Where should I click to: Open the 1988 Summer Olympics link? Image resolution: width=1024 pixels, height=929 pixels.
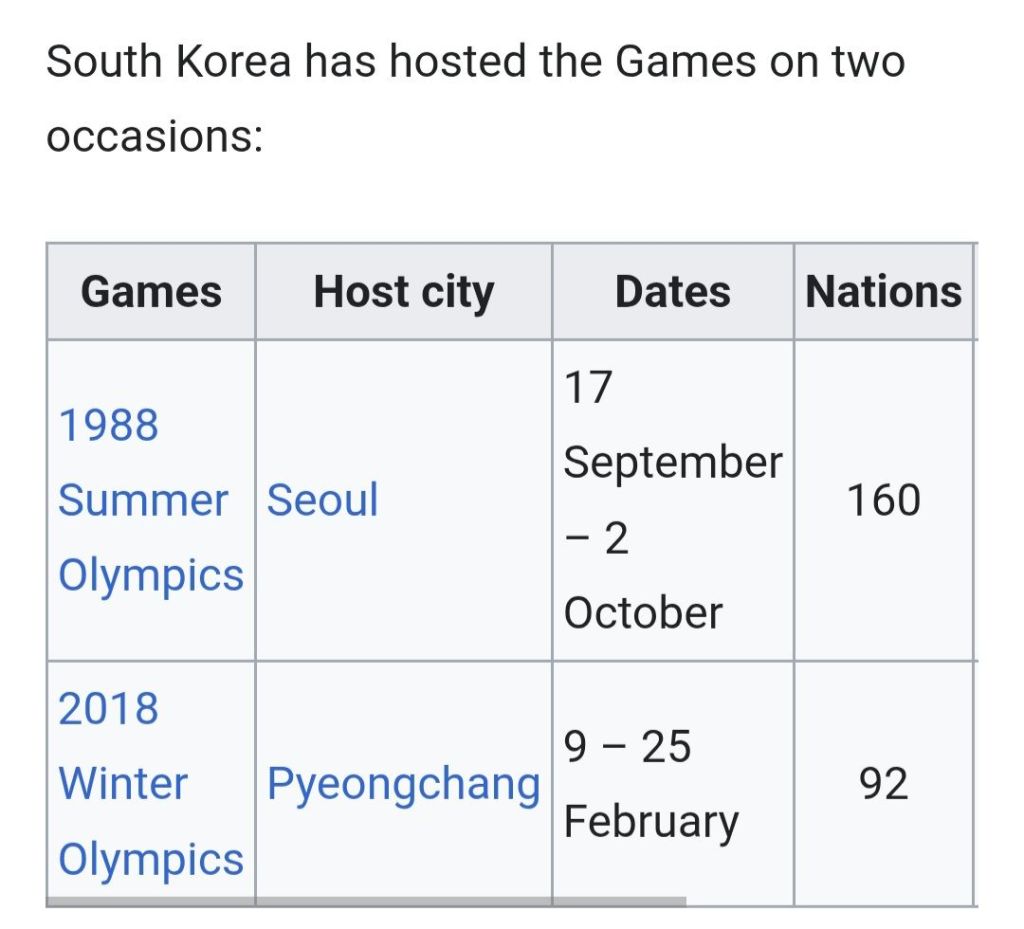tap(143, 500)
